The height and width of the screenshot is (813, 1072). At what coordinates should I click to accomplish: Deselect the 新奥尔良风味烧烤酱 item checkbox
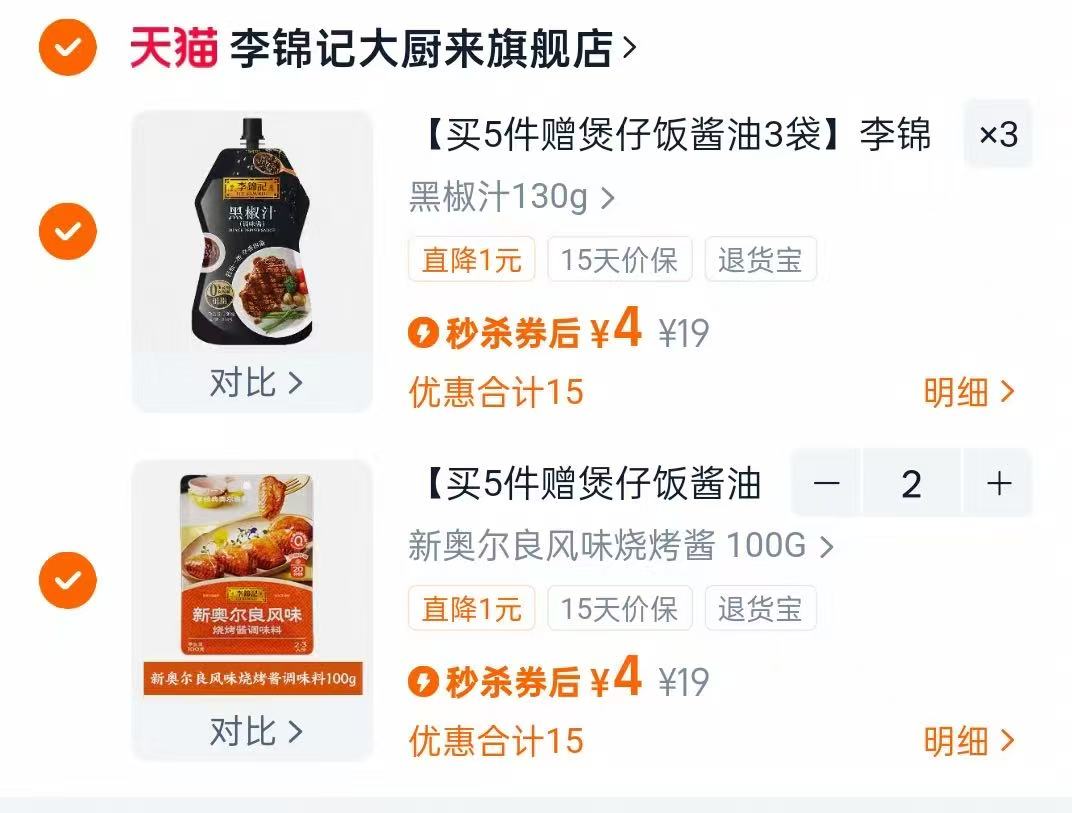(67, 580)
